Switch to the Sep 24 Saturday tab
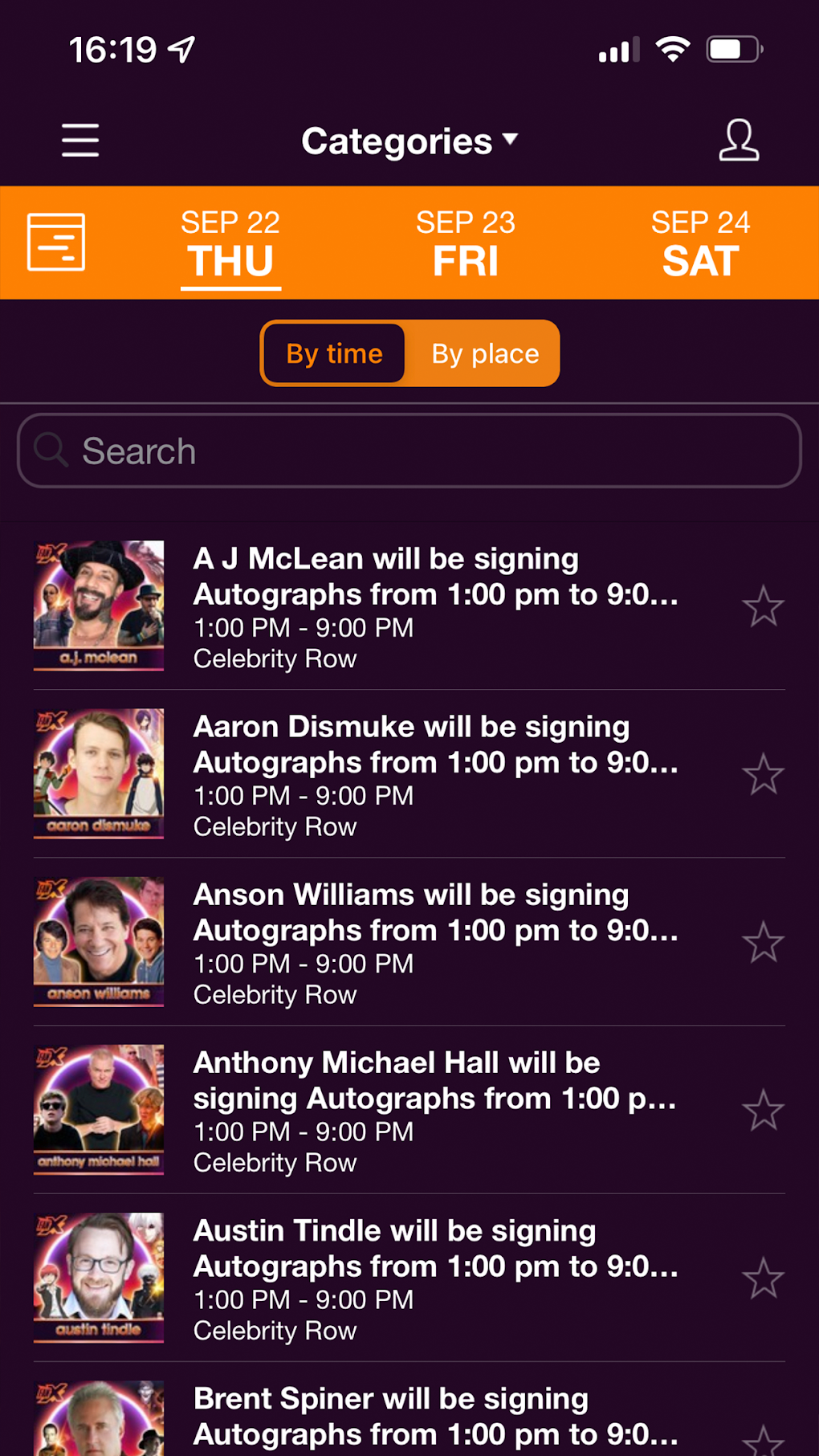819x1456 pixels. pyautogui.click(x=700, y=244)
